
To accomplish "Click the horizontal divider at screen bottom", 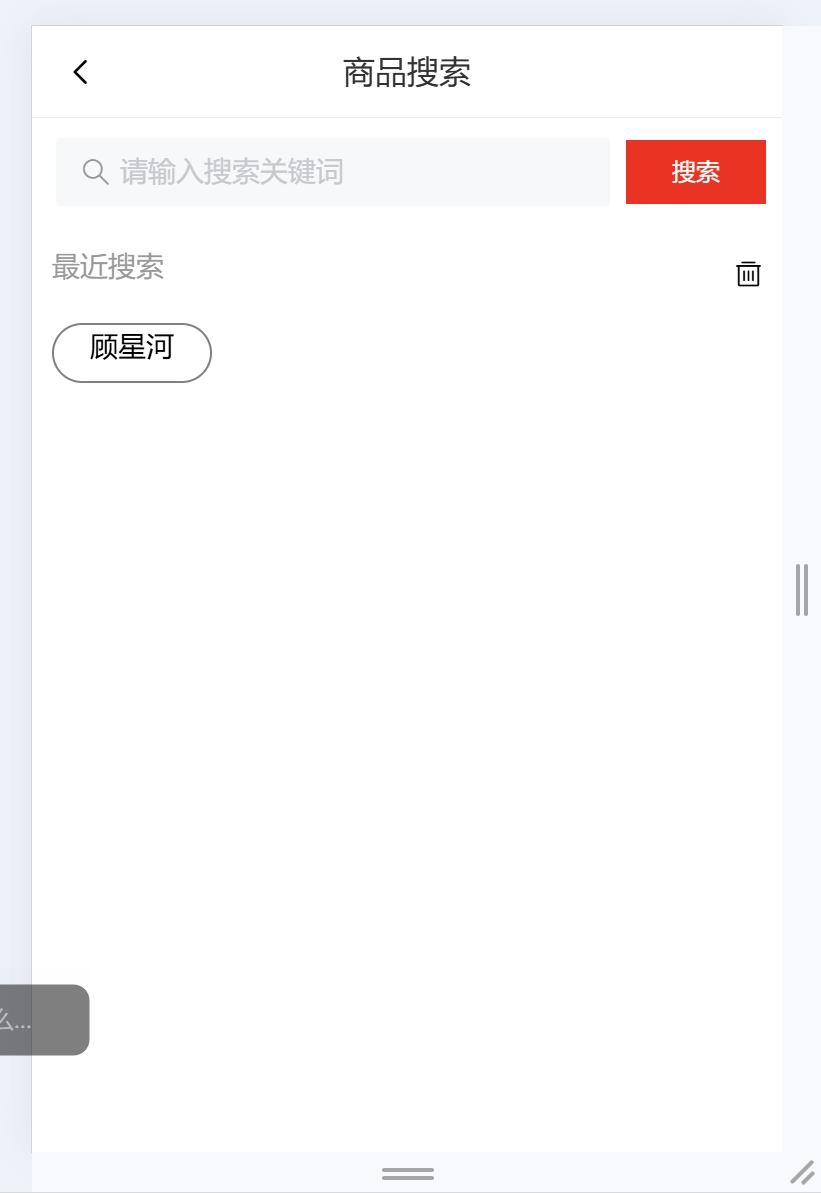I will 410,1173.
